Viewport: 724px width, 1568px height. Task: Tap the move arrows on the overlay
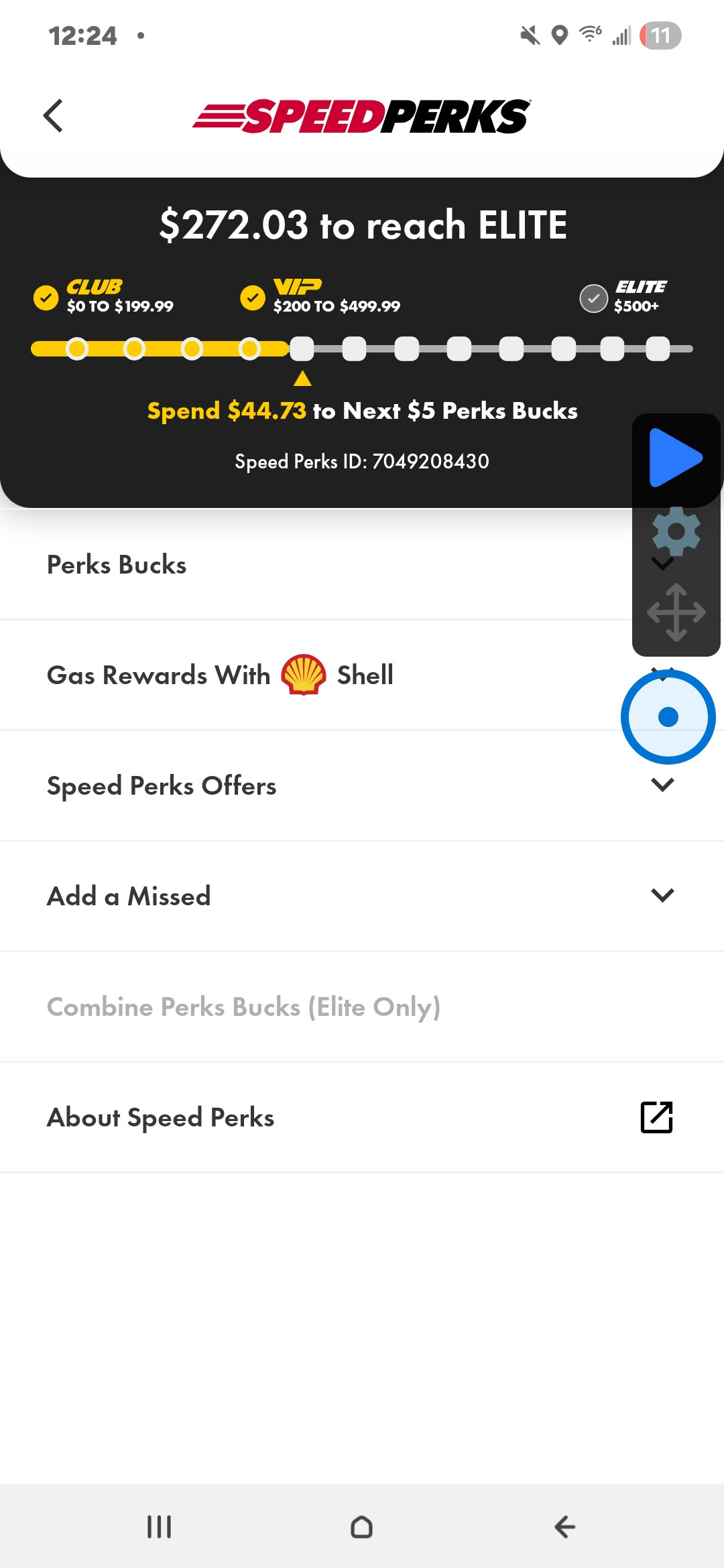tap(676, 612)
